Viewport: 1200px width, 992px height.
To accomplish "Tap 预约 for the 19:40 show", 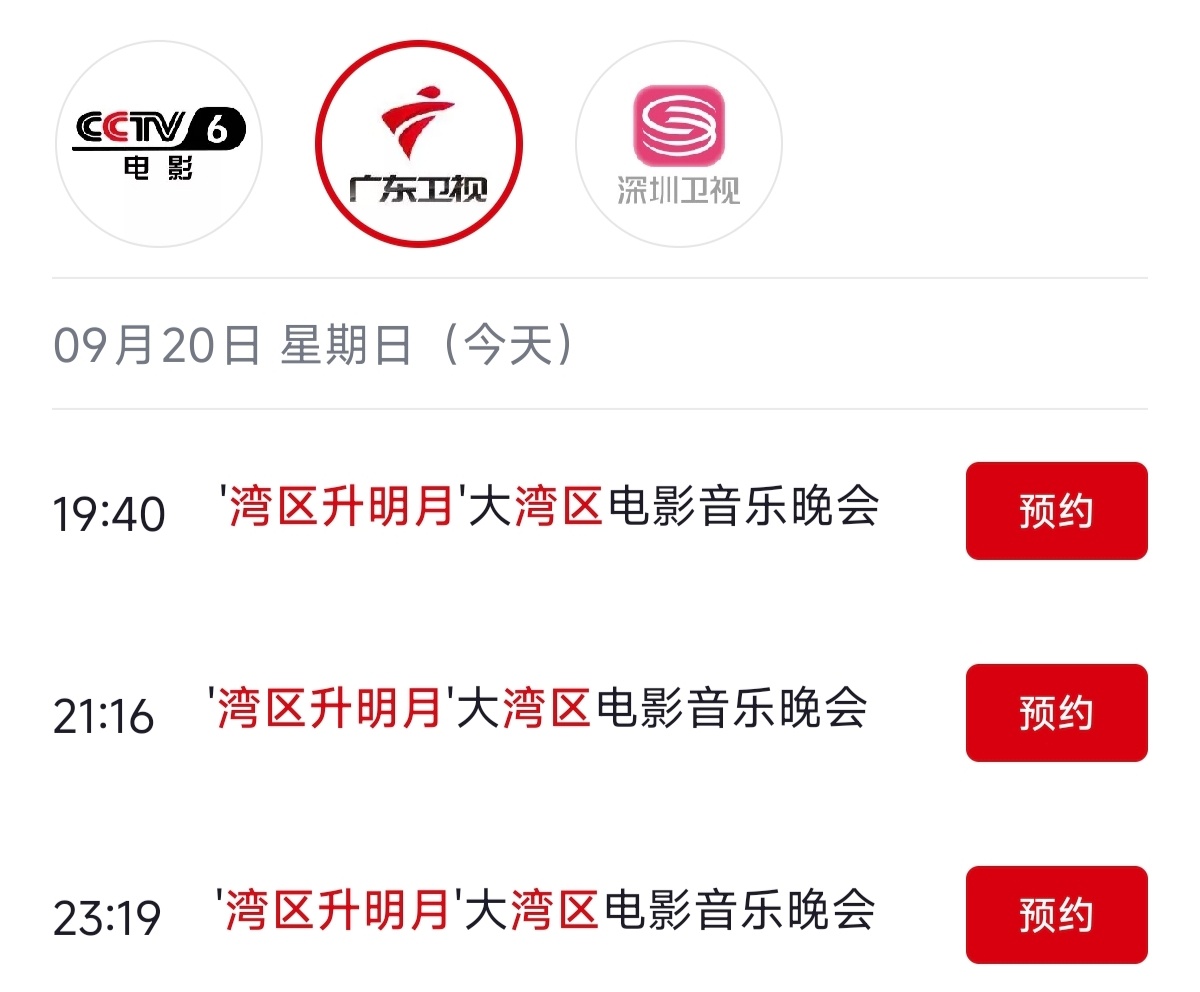I will tap(1056, 511).
